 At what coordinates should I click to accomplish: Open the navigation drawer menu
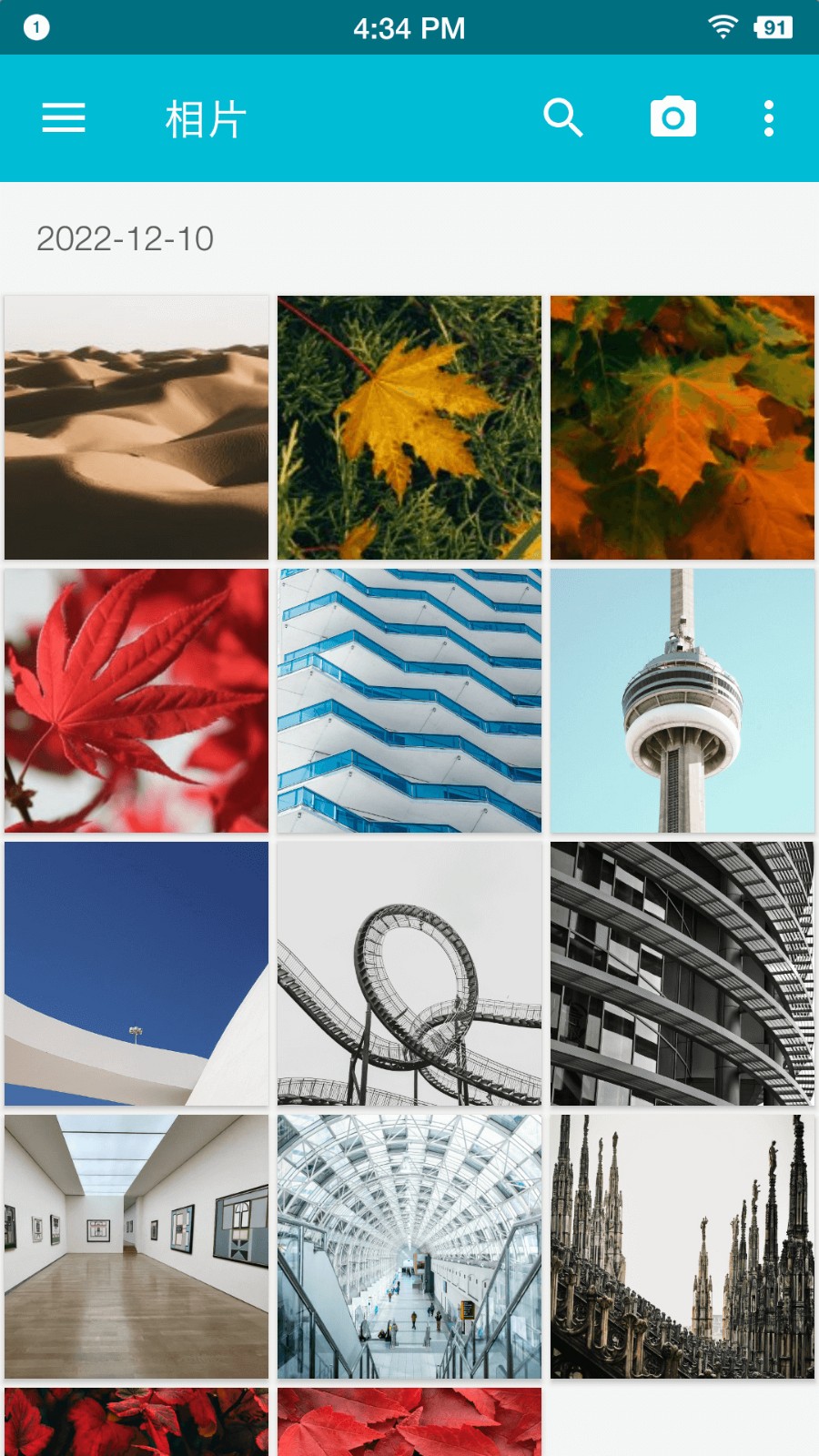pos(64,118)
